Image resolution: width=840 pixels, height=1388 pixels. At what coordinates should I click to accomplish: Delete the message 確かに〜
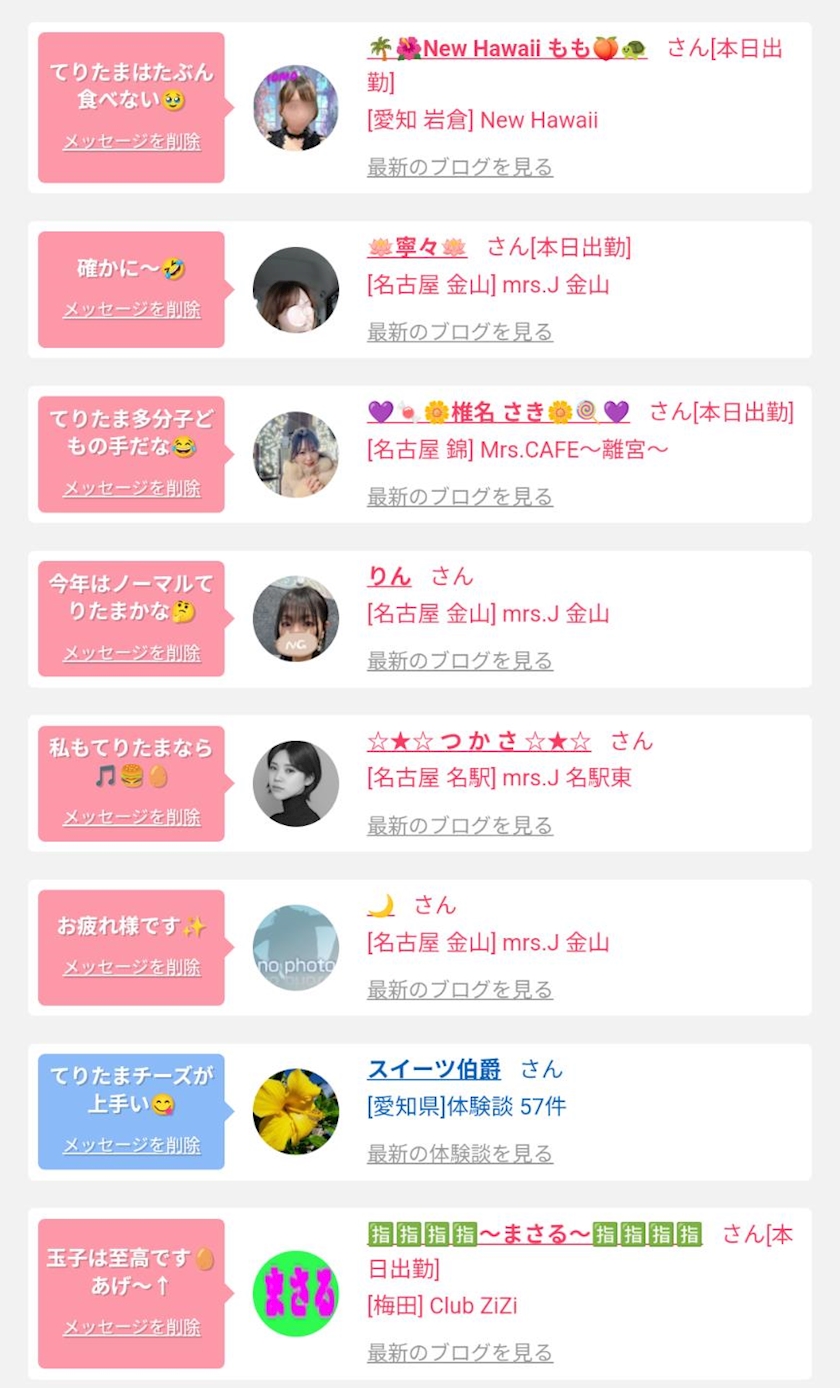pos(132,310)
